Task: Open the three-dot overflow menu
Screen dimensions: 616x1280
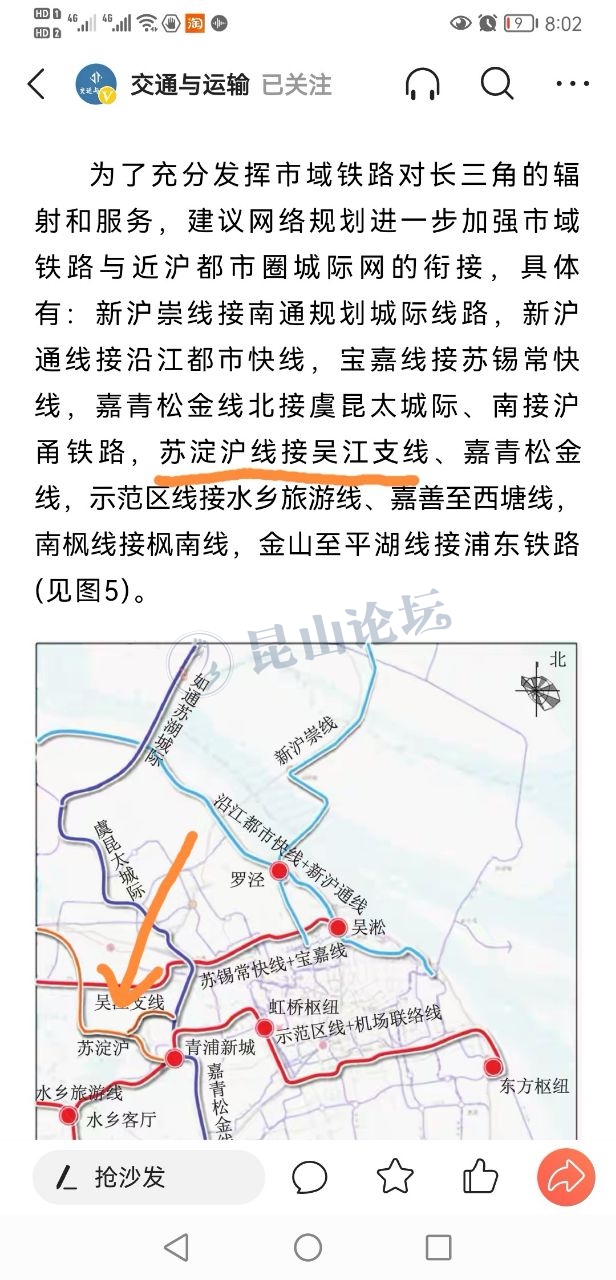Action: (571, 84)
